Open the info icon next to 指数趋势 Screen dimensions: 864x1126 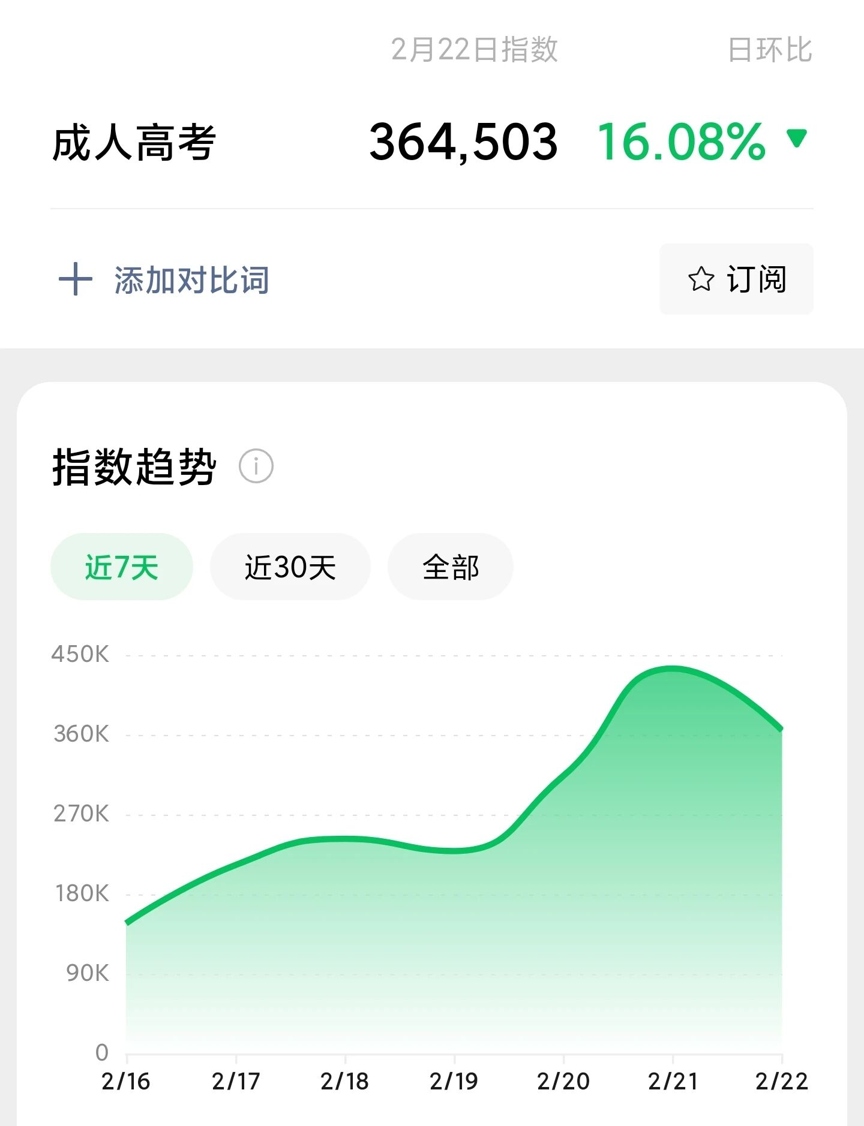tap(256, 466)
